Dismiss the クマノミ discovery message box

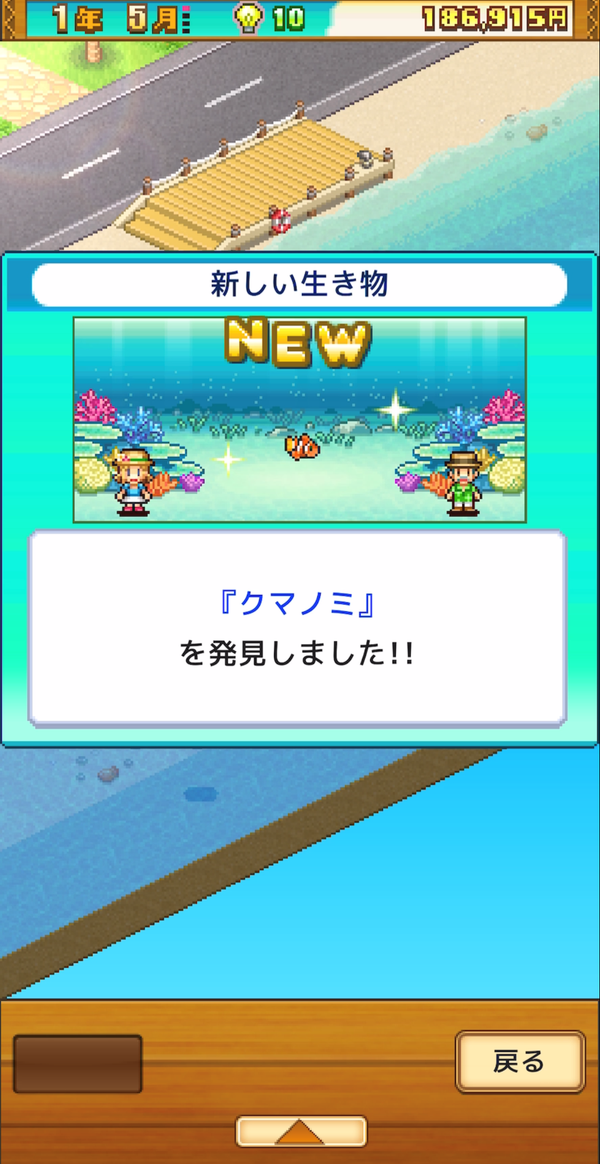pyautogui.click(x=297, y=628)
